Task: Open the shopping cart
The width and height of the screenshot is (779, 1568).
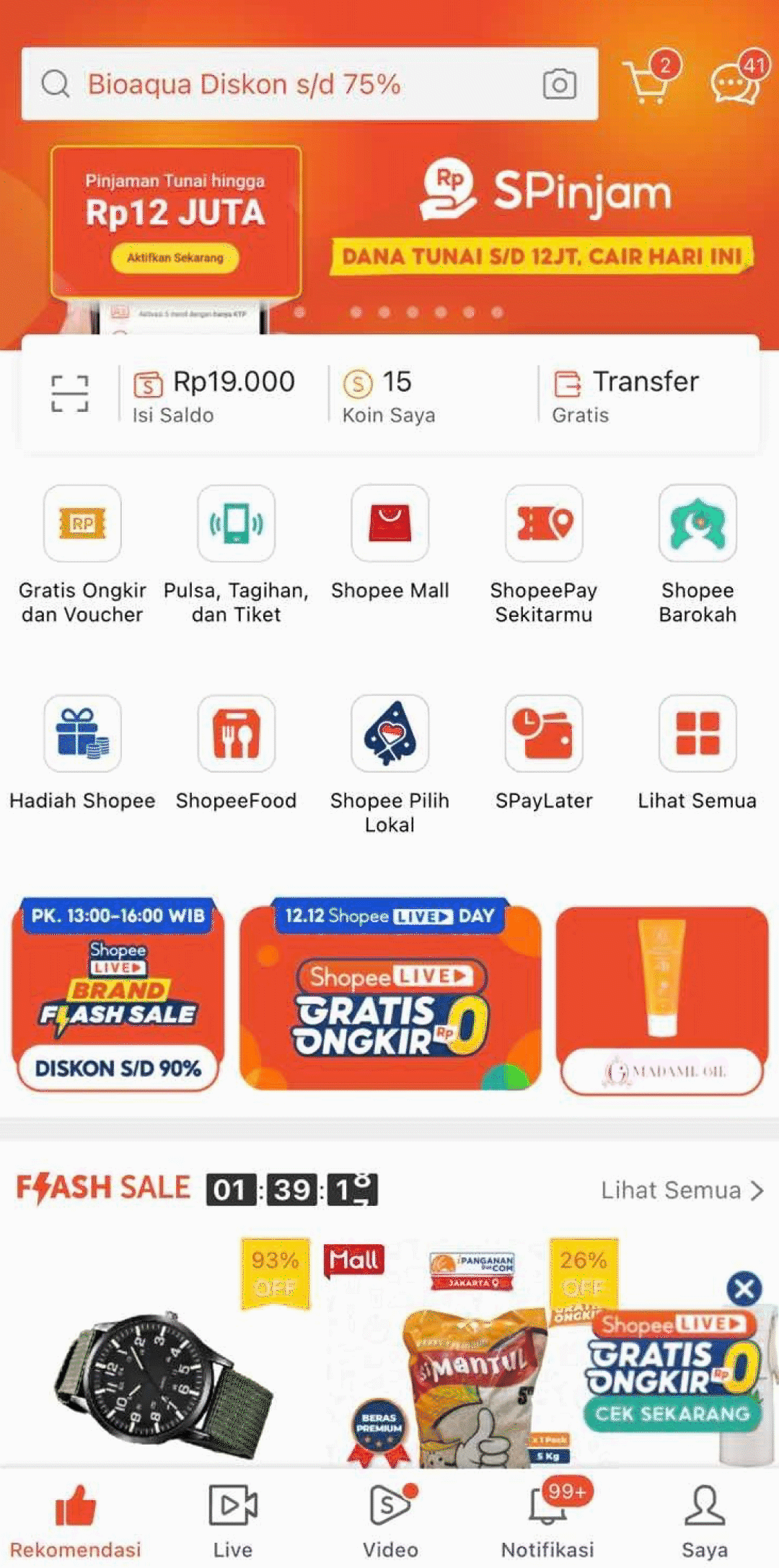Action: click(x=649, y=81)
